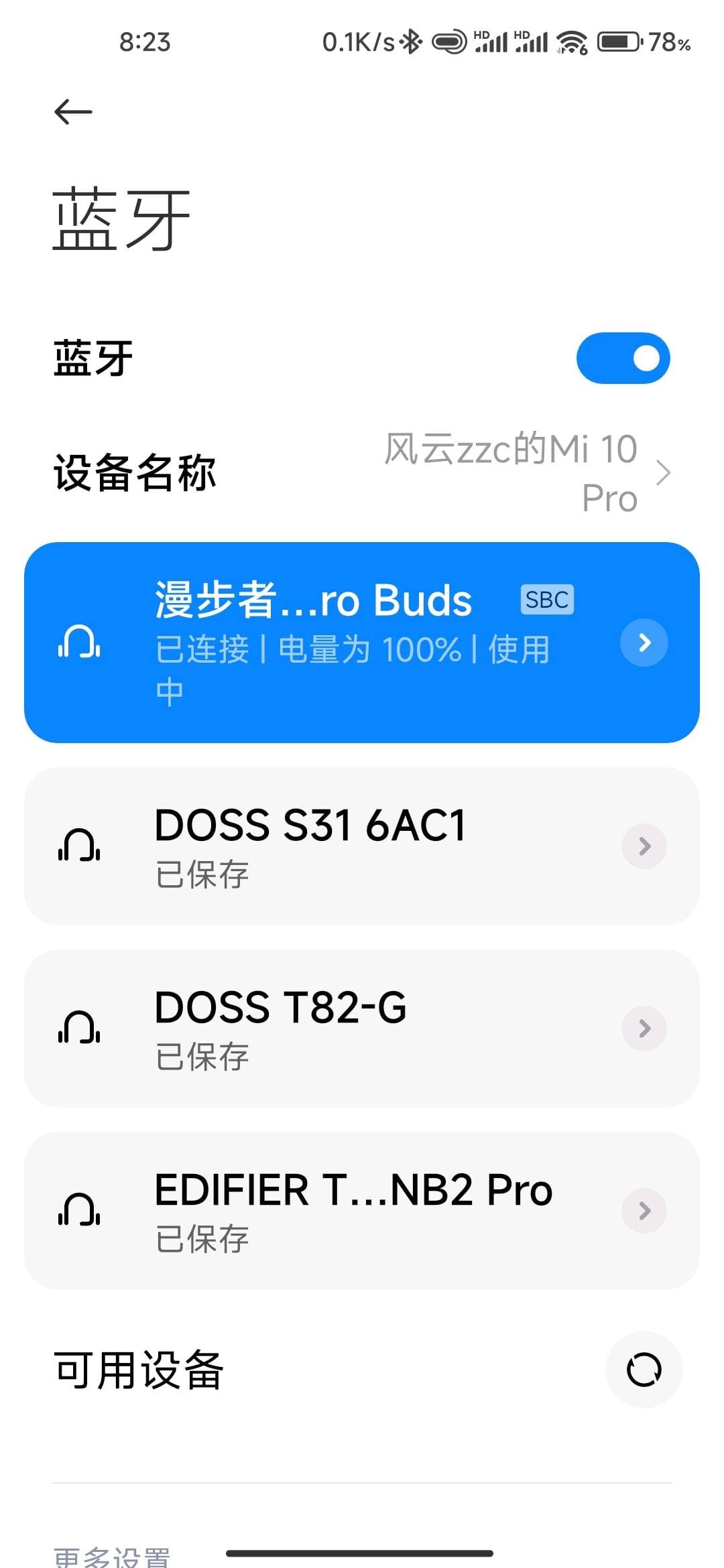This screenshot has height=1568, width=724.
Task: Go back using the top arrow
Action: click(73, 112)
